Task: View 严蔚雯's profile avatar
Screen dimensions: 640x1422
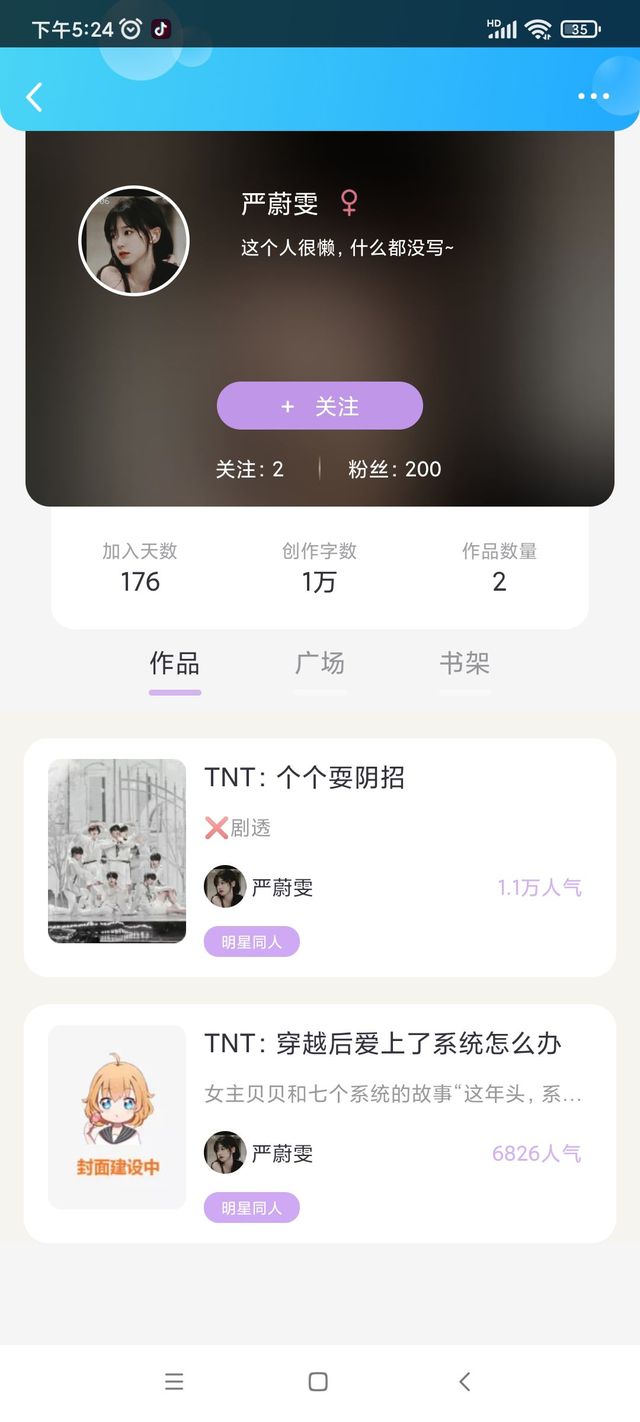Action: point(134,241)
